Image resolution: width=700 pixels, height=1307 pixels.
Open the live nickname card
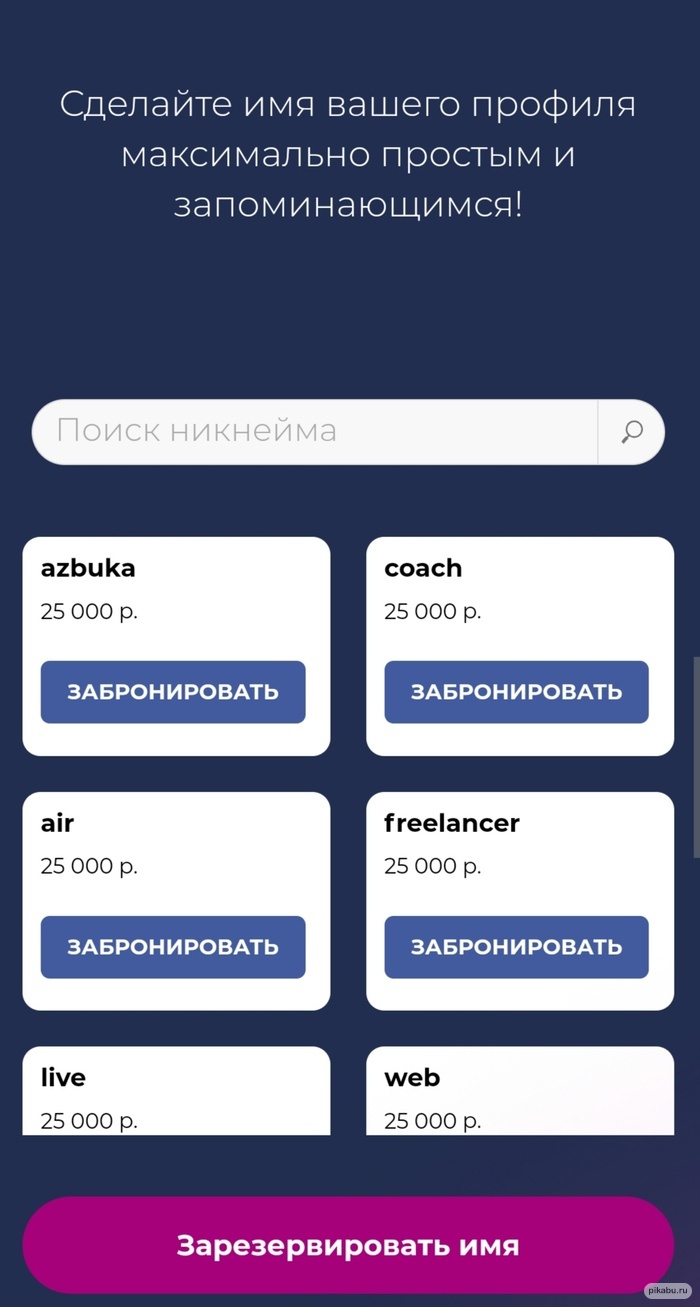click(176, 1093)
